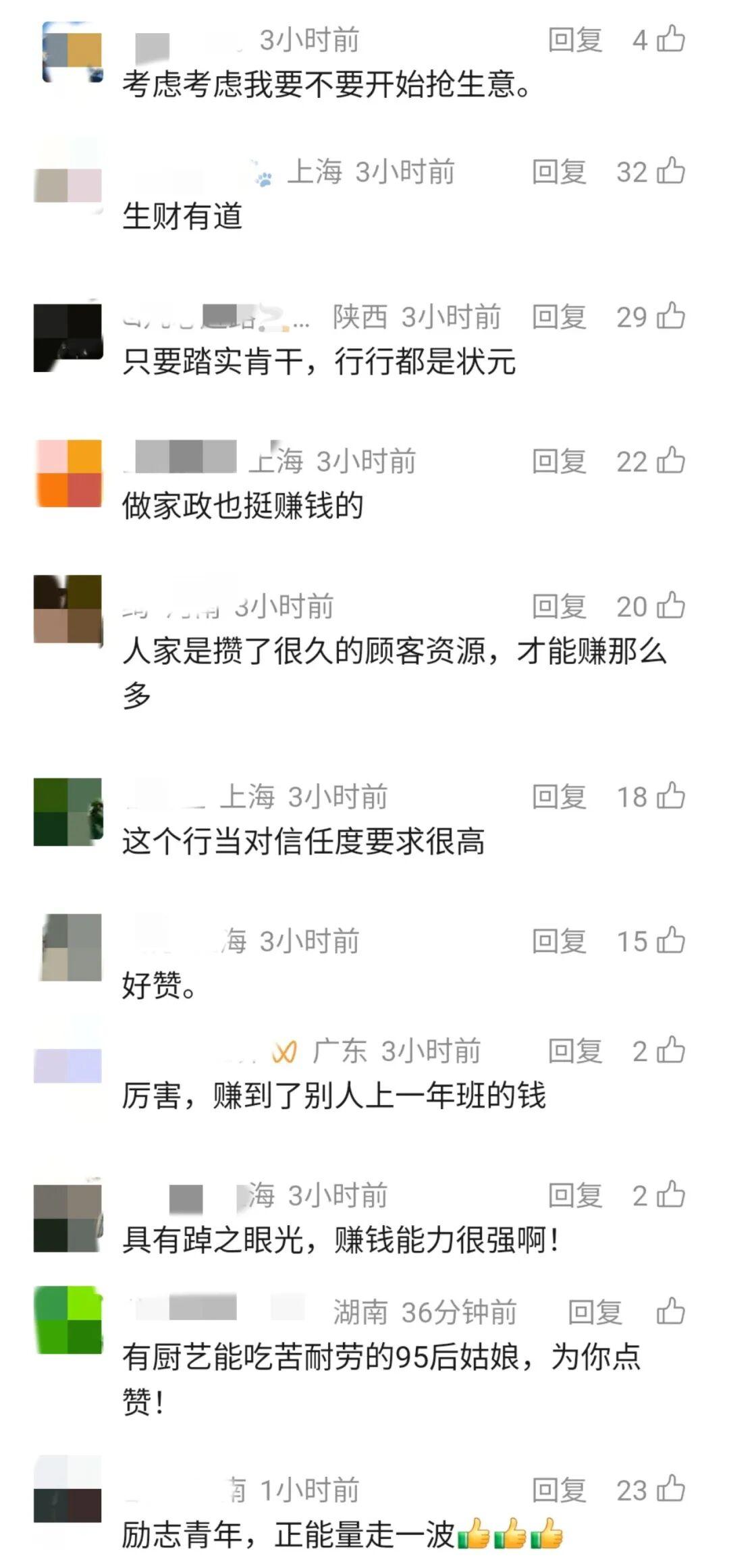Reply to the 95后姑娘 comment from 湖南
The width and height of the screenshot is (729, 1568).
click(x=594, y=1313)
